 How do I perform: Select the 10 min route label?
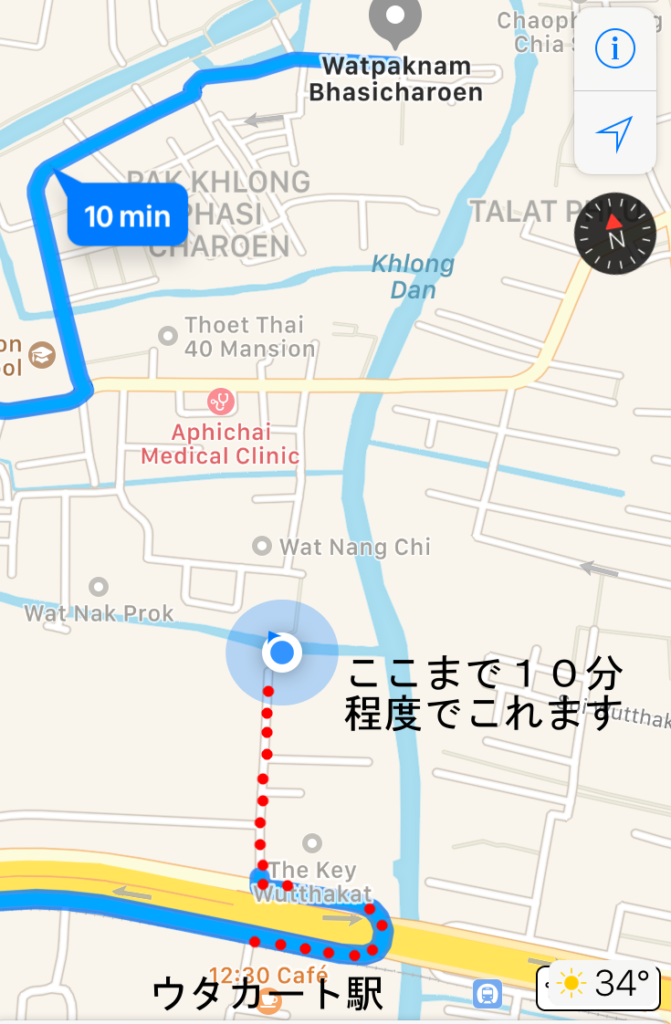pyautogui.click(x=127, y=215)
